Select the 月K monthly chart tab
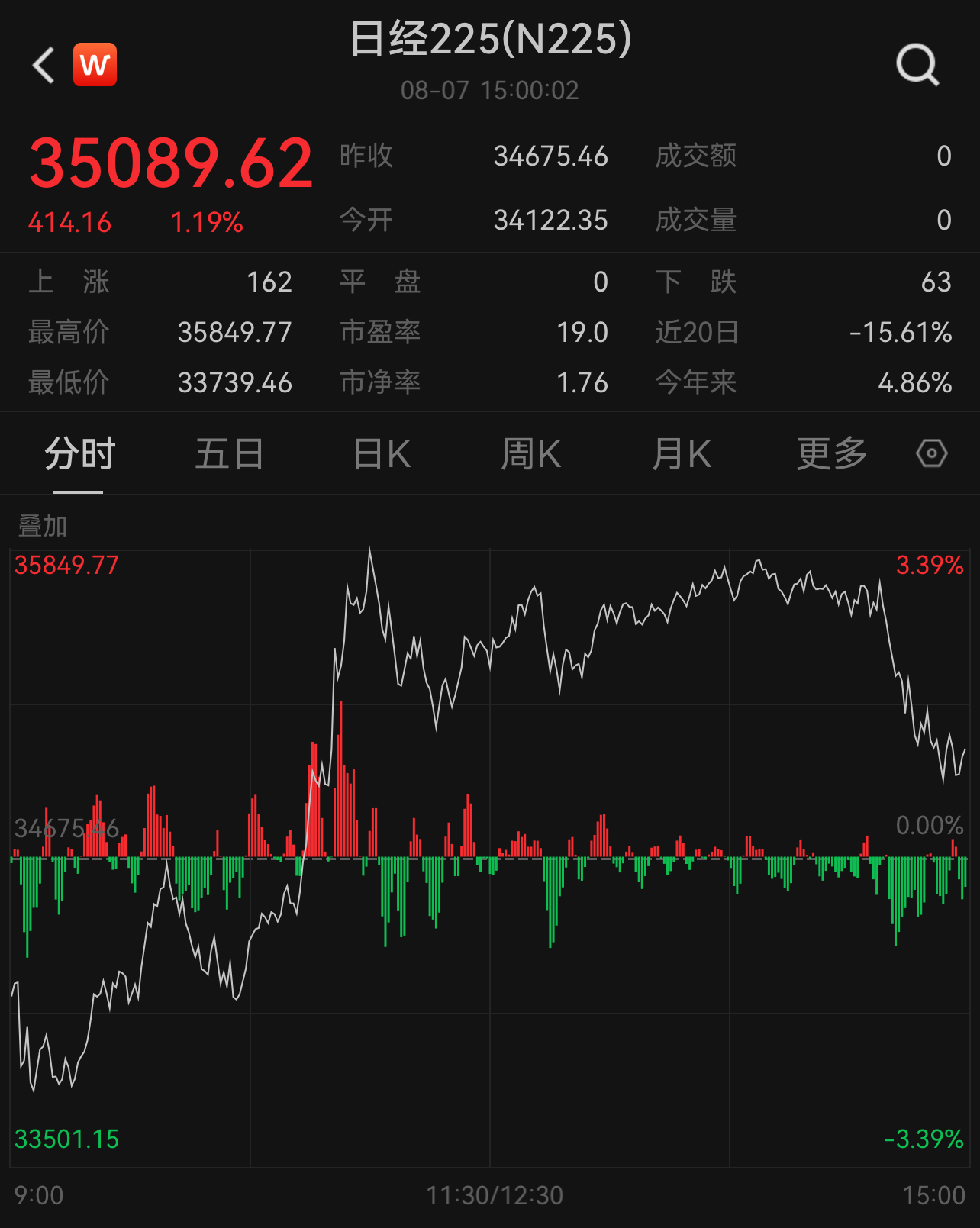 tap(682, 452)
